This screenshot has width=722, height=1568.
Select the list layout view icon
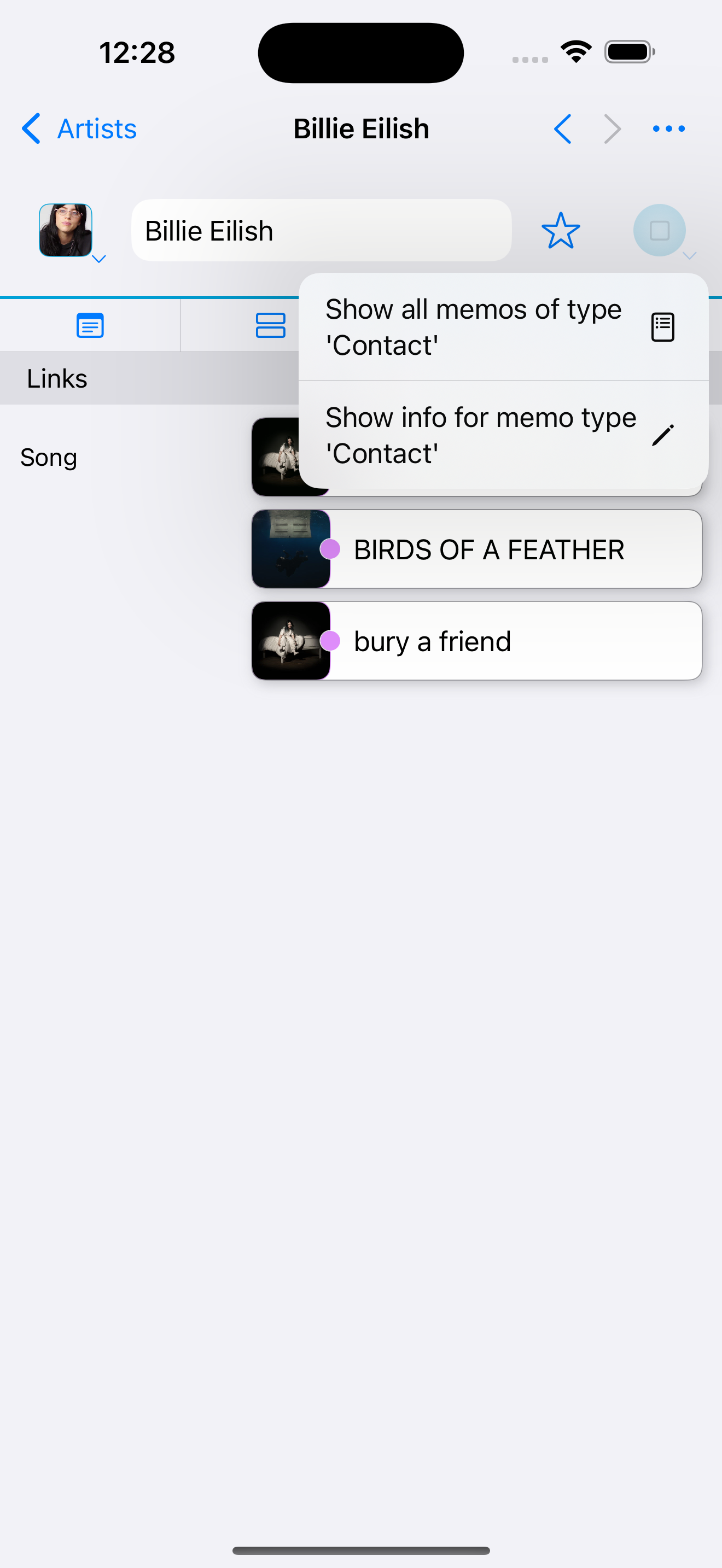271,326
